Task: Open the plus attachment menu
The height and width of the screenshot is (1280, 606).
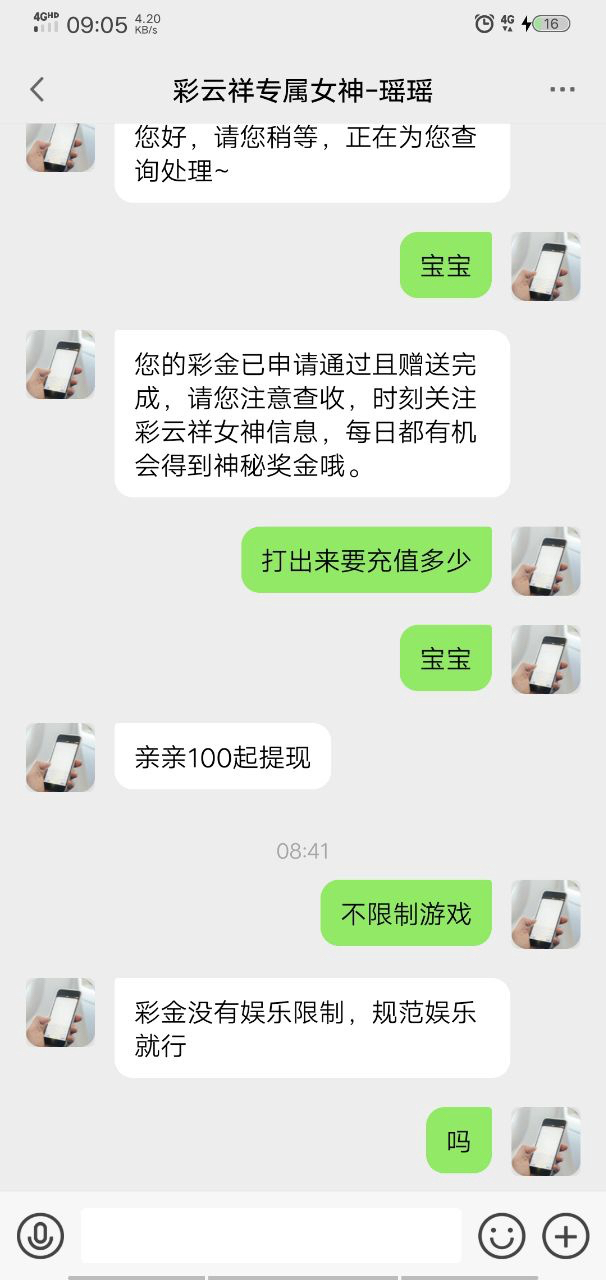Action: [x=565, y=1236]
